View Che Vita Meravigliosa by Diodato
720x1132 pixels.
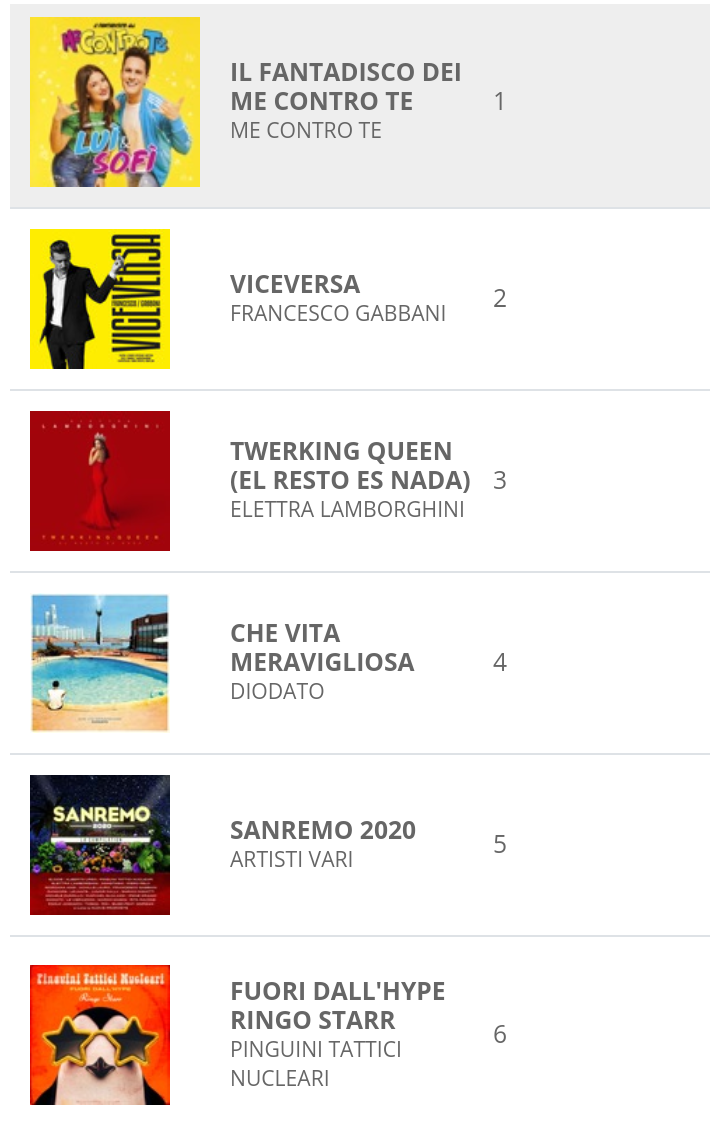pyautogui.click(x=322, y=648)
